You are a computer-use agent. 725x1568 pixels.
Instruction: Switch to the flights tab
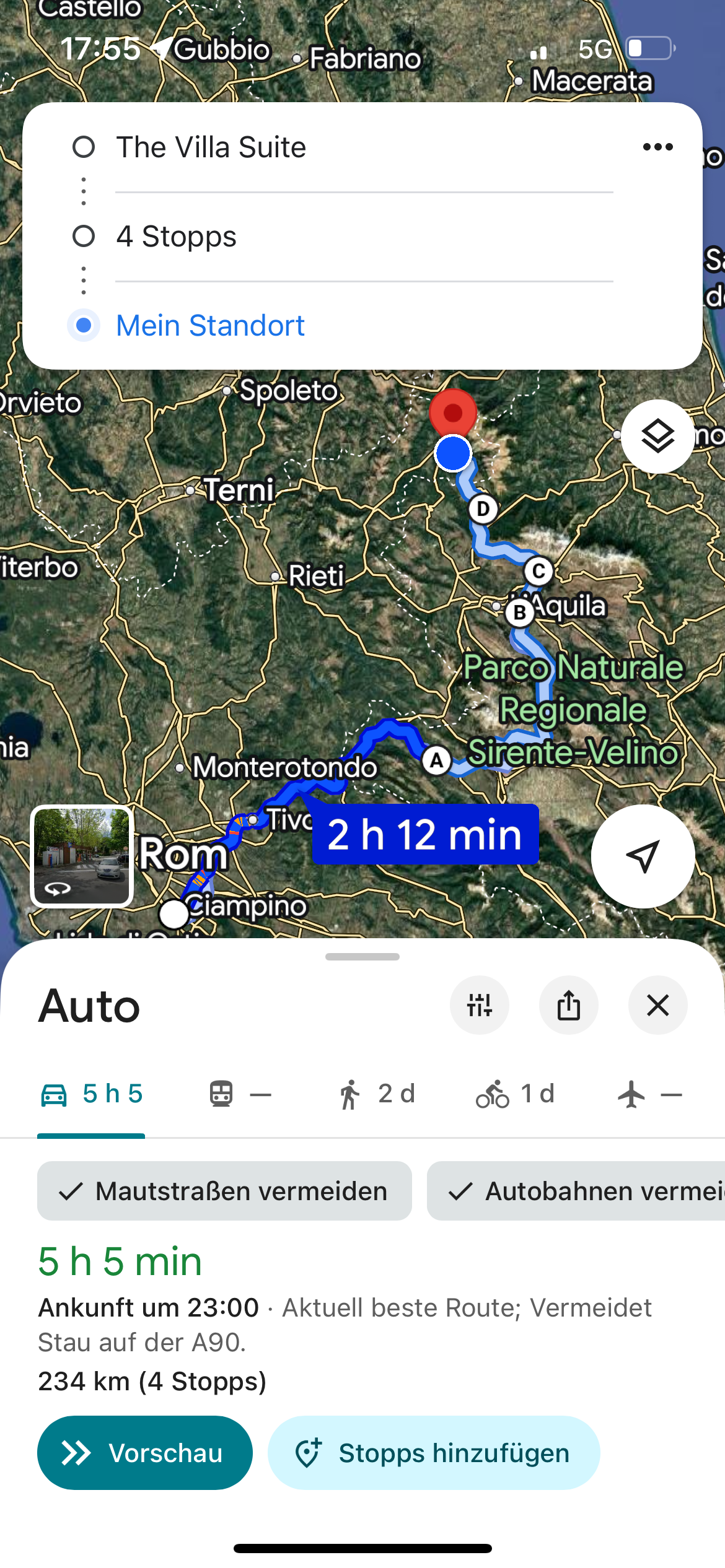point(649,1094)
